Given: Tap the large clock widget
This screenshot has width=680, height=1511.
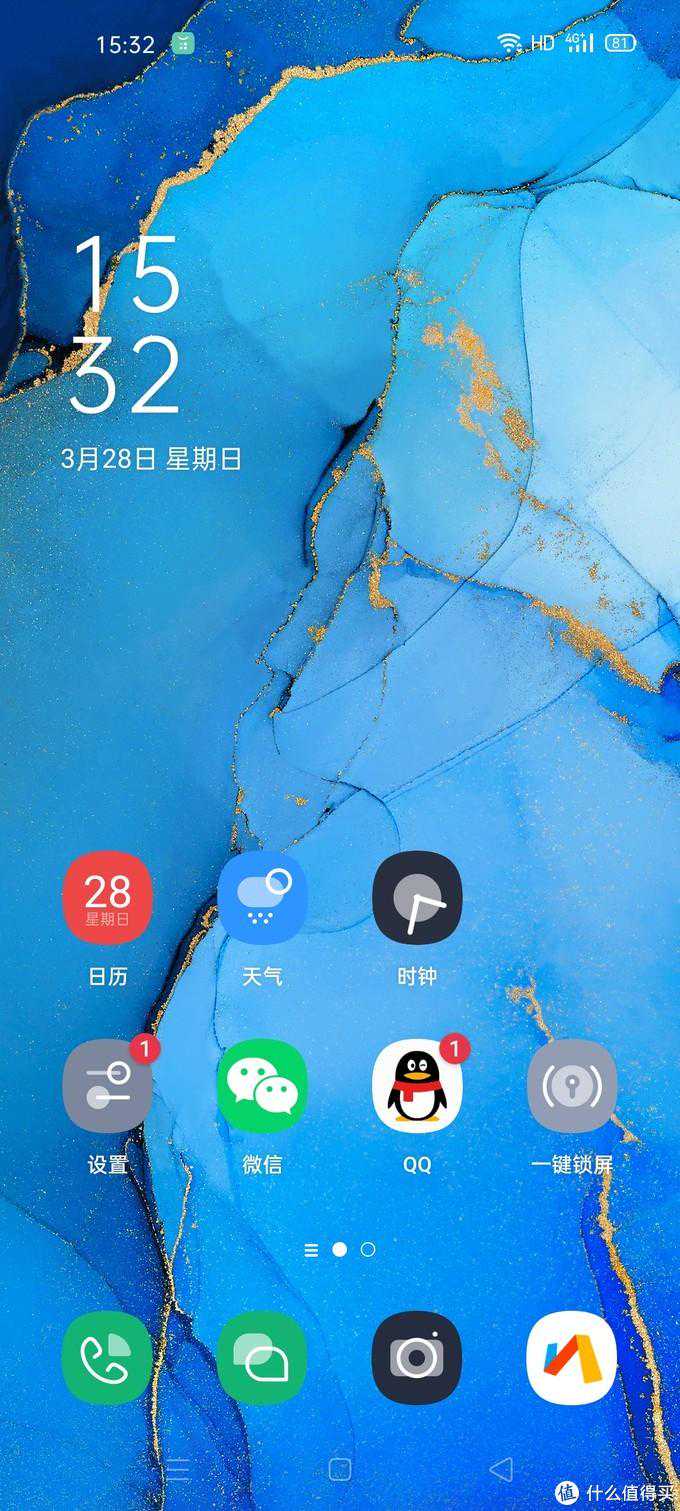Looking at the screenshot, I should (x=126, y=326).
